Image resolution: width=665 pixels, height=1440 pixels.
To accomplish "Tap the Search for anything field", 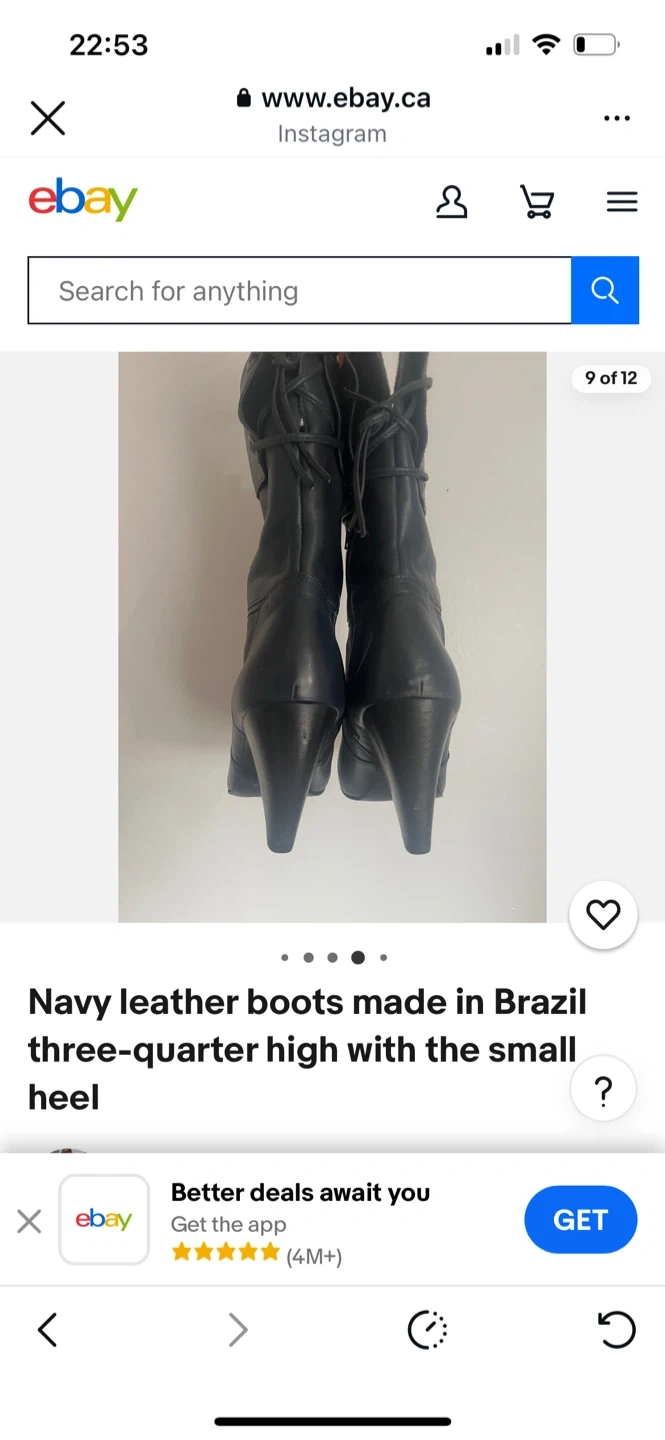I will tap(299, 291).
